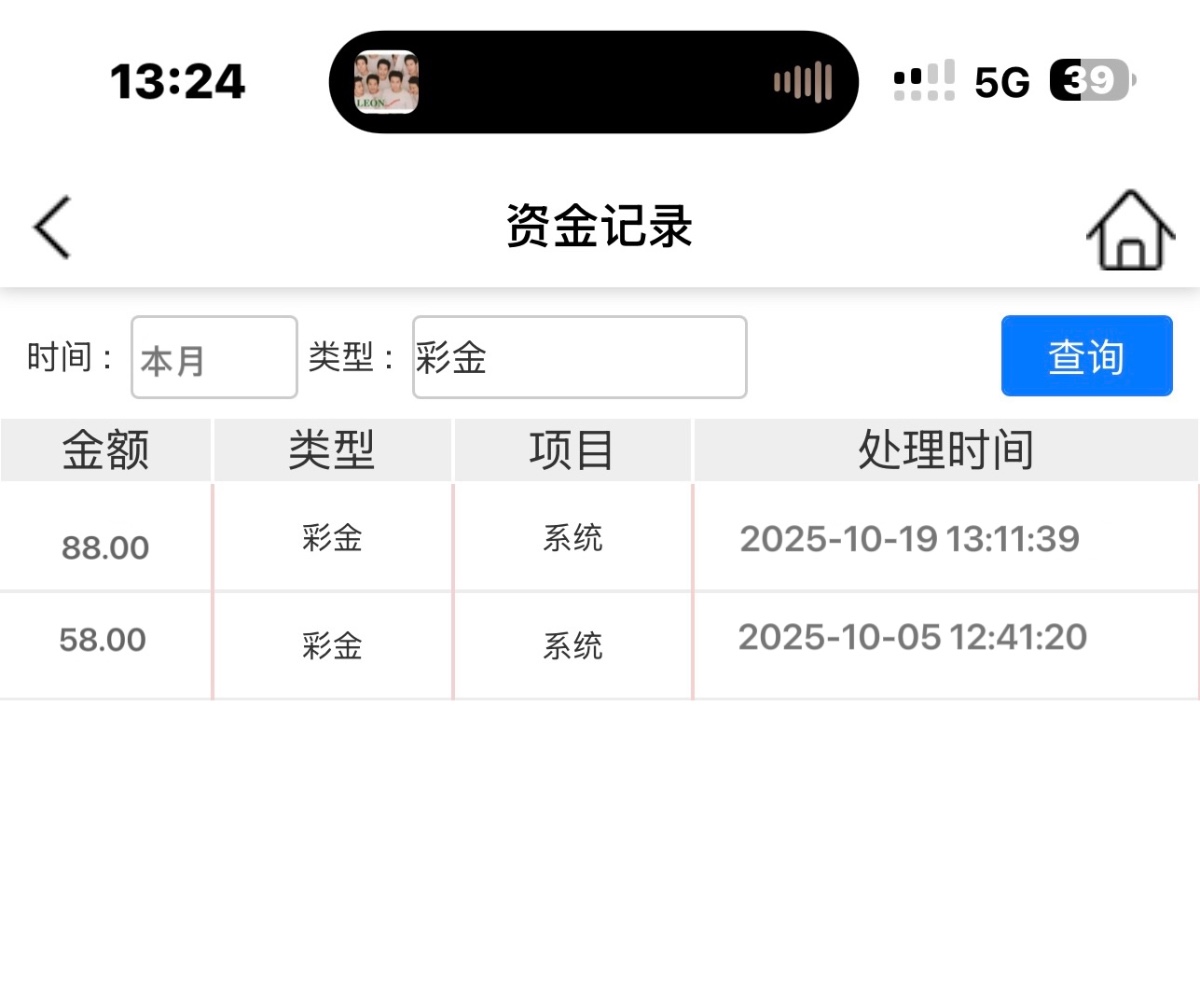The height and width of the screenshot is (996, 1200).
Task: Open the 类型 dropdown showing 彩金
Action: (x=579, y=357)
